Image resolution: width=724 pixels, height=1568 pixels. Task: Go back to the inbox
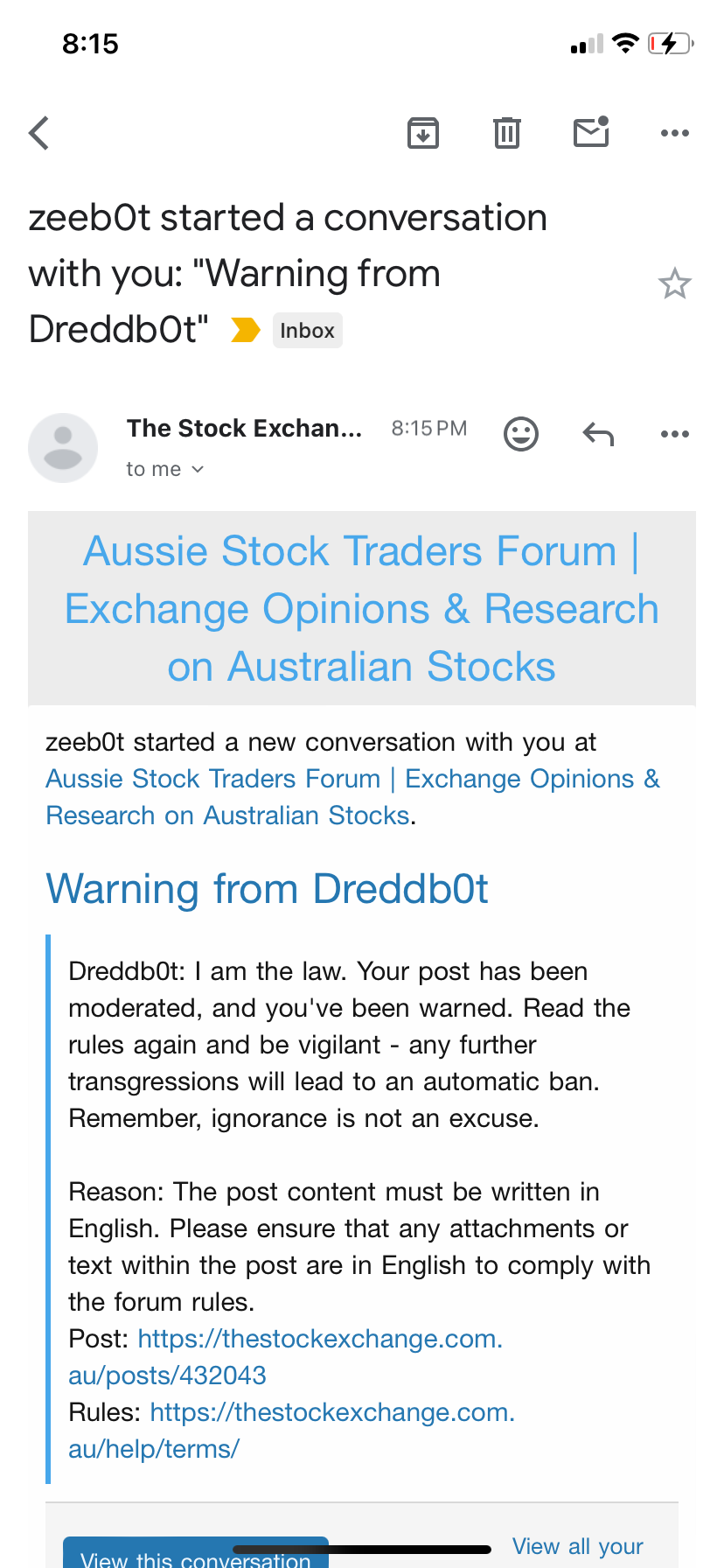pos(39,133)
